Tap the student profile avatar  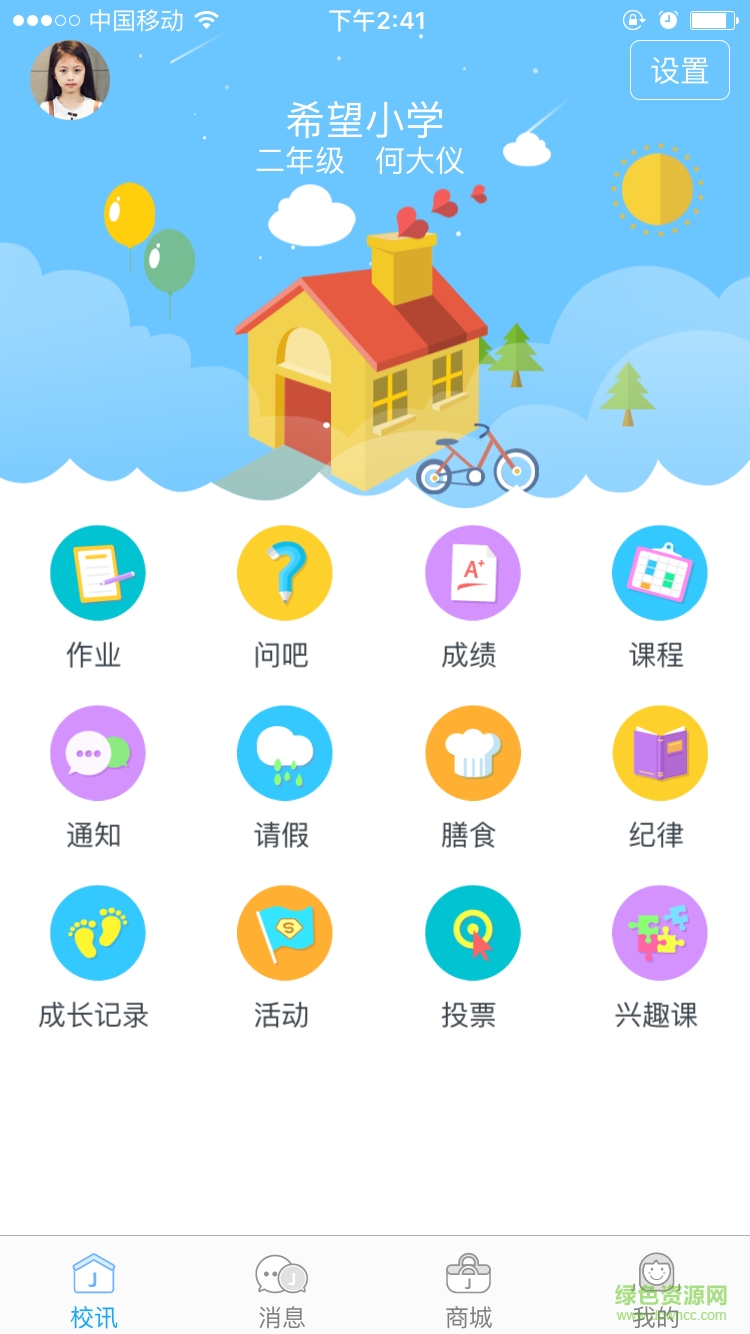(x=70, y=80)
